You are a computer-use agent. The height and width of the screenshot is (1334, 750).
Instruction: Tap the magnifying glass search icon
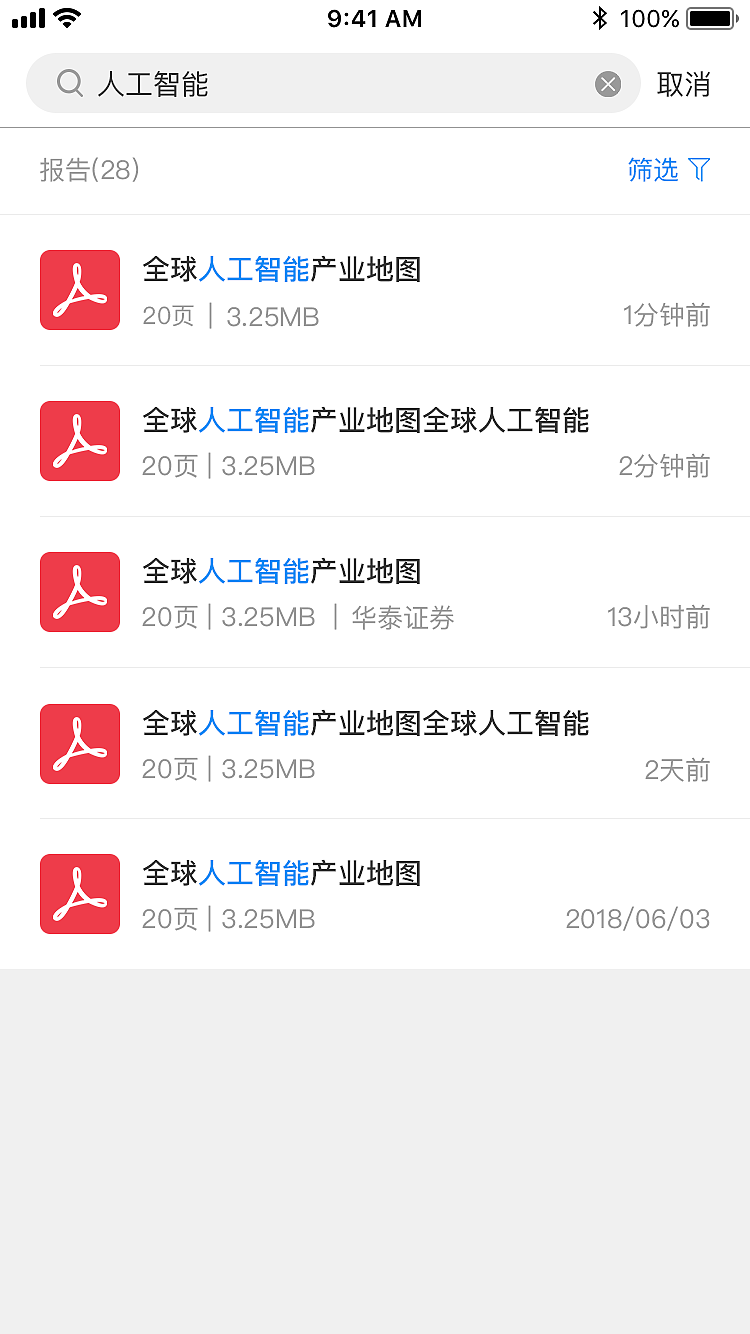click(x=68, y=83)
